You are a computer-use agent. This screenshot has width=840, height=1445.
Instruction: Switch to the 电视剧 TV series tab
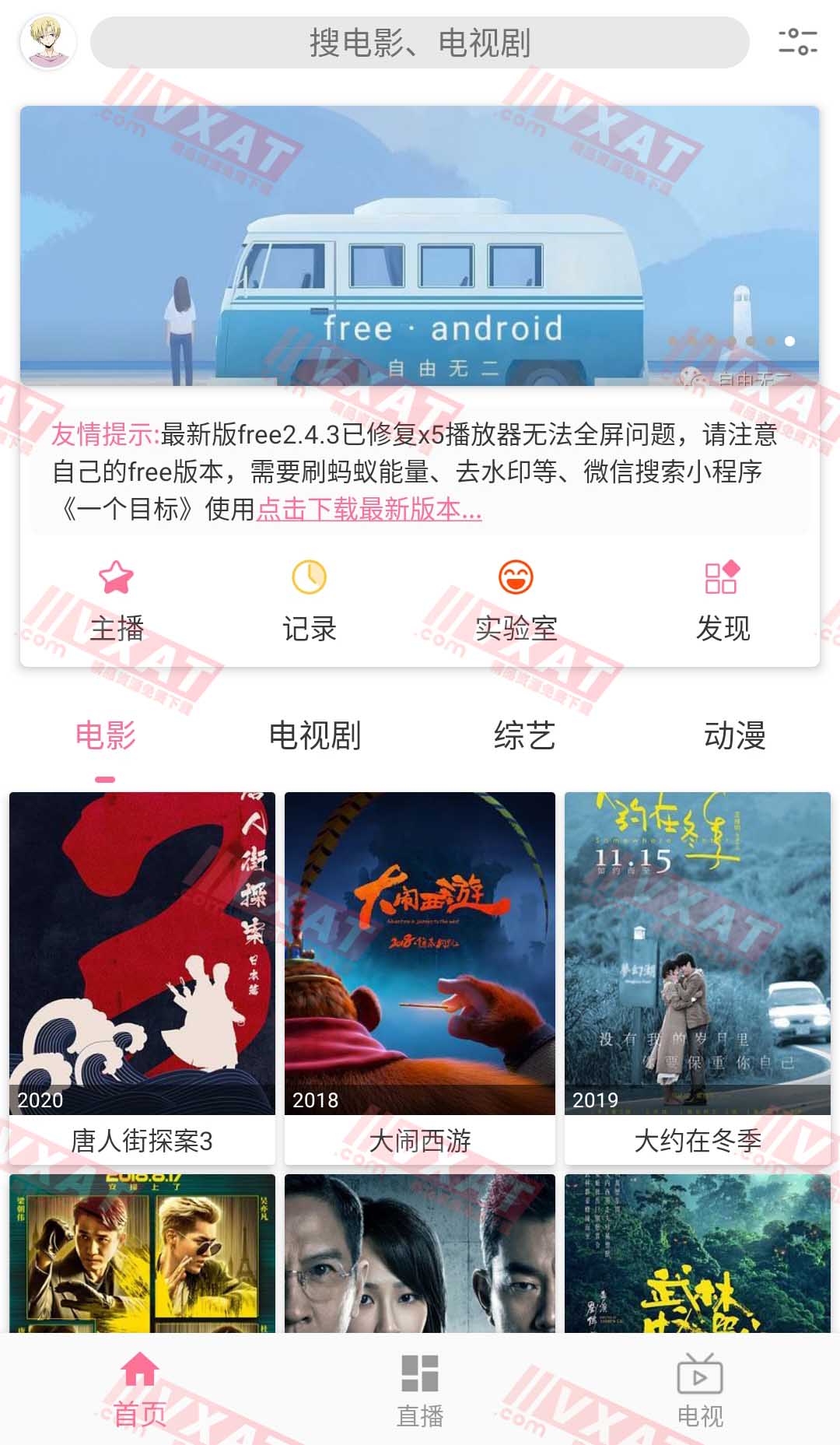click(313, 737)
